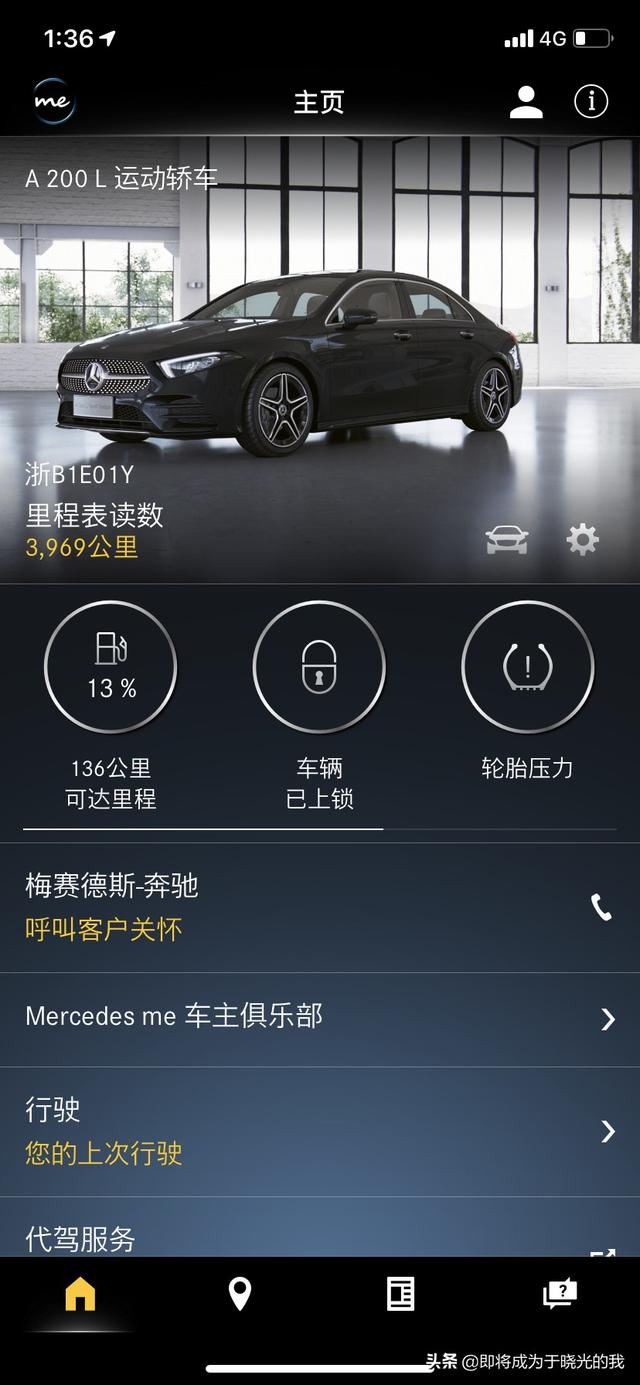Open vehicle settings gear icon
The height and width of the screenshot is (1385, 640).
pyautogui.click(x=582, y=540)
